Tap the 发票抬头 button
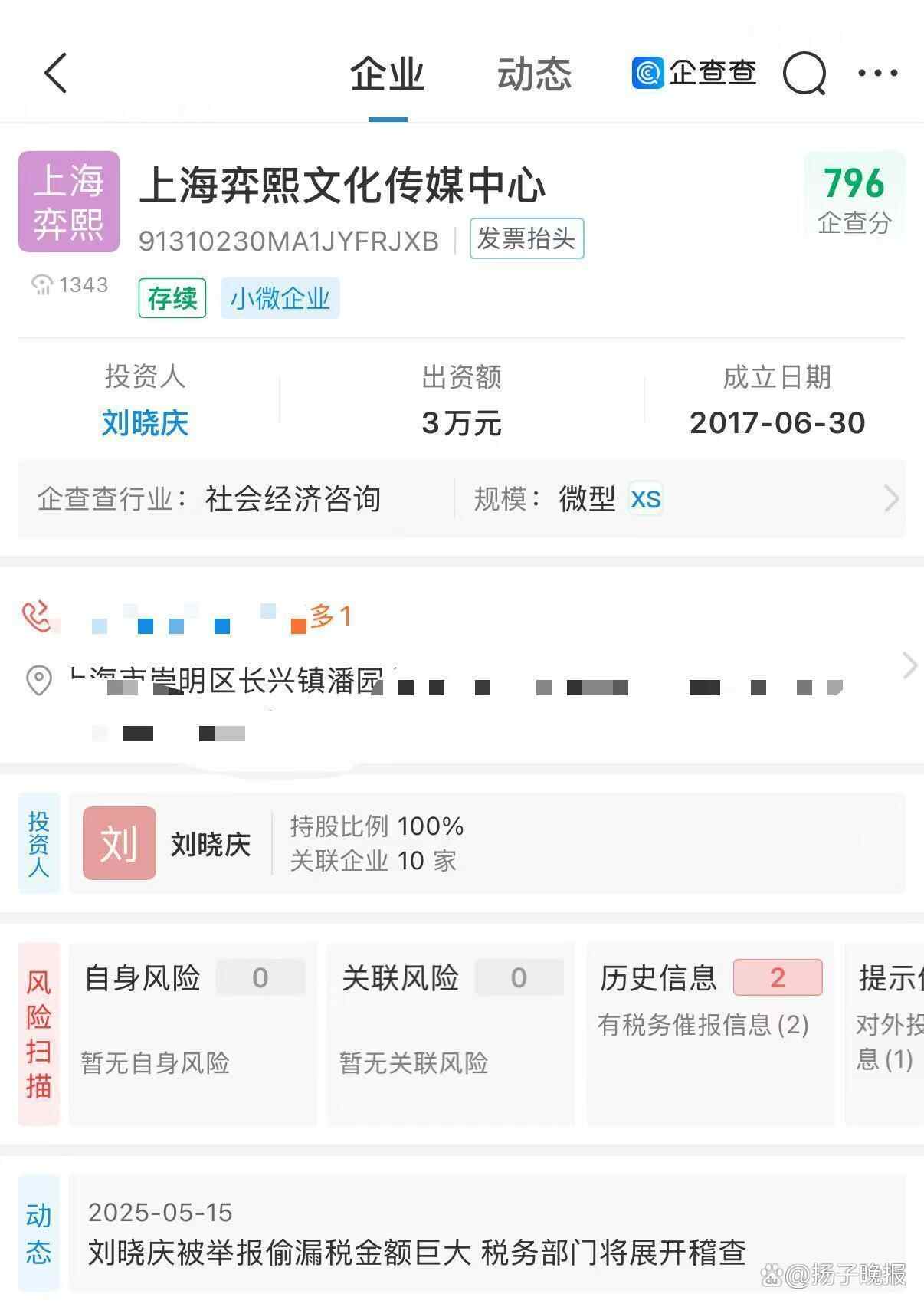Screen dimensions: 924x1307 [526, 239]
